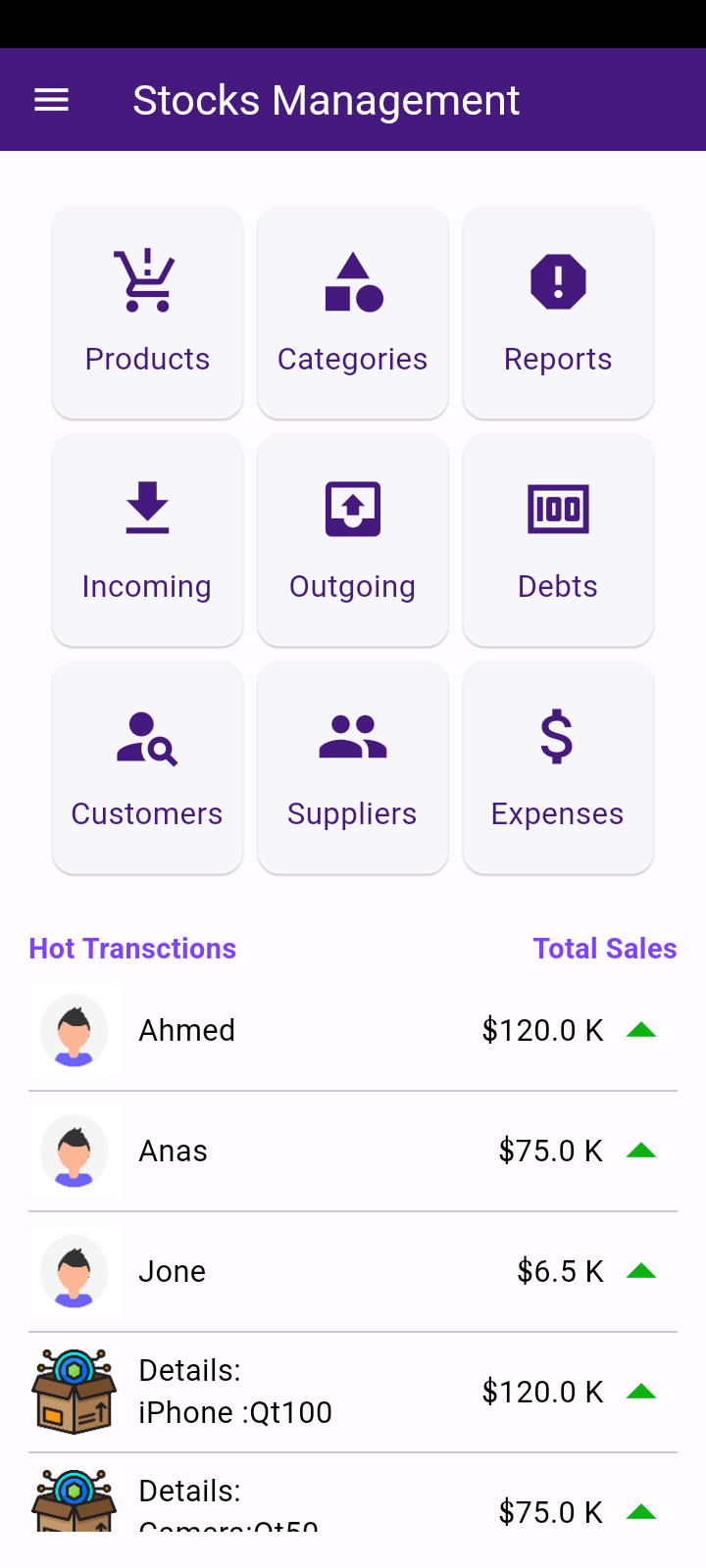Screen dimensions: 706x1568
Task: Open the navigation drawer menu
Action: [51, 100]
